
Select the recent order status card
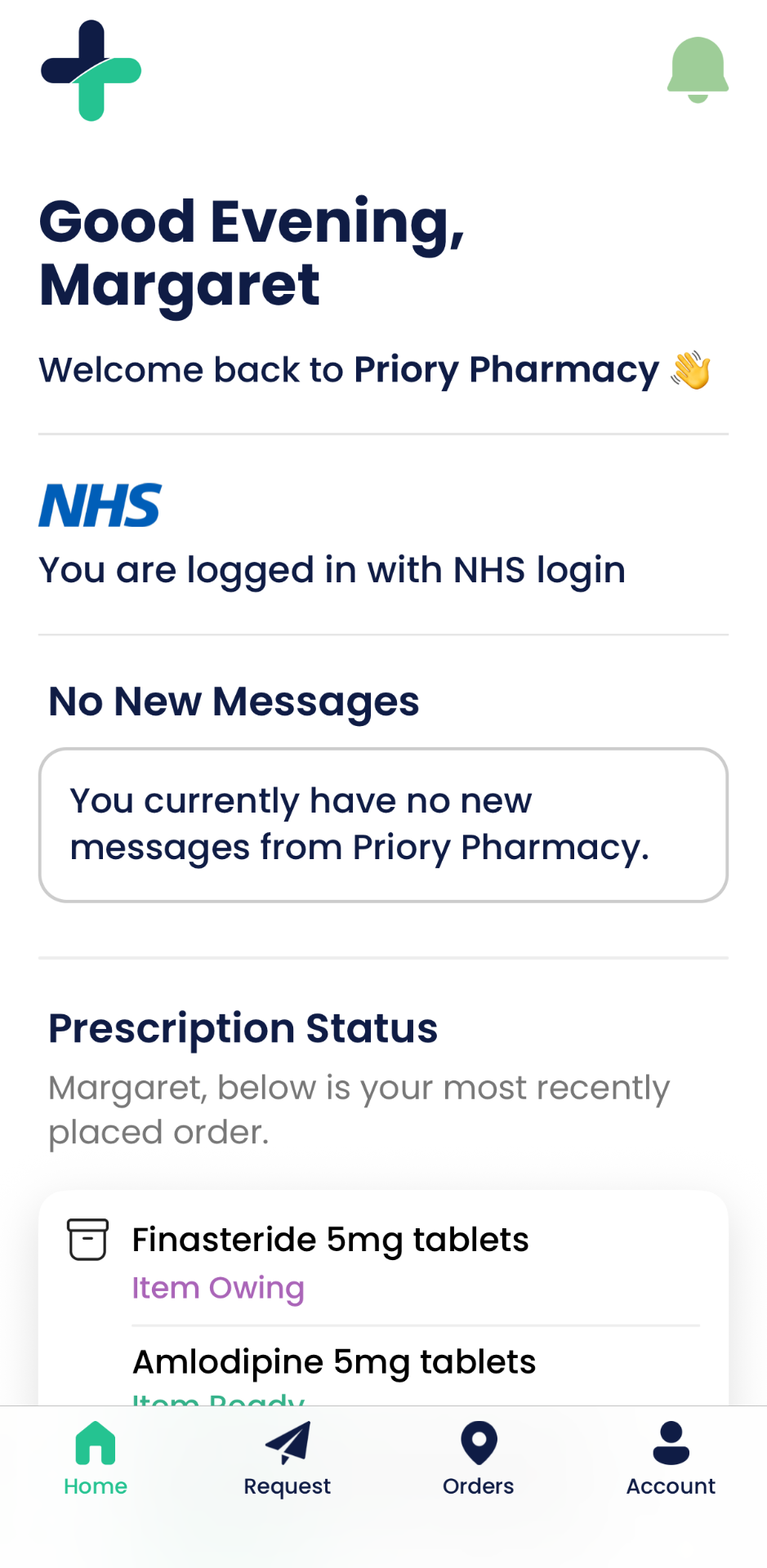(383, 1298)
